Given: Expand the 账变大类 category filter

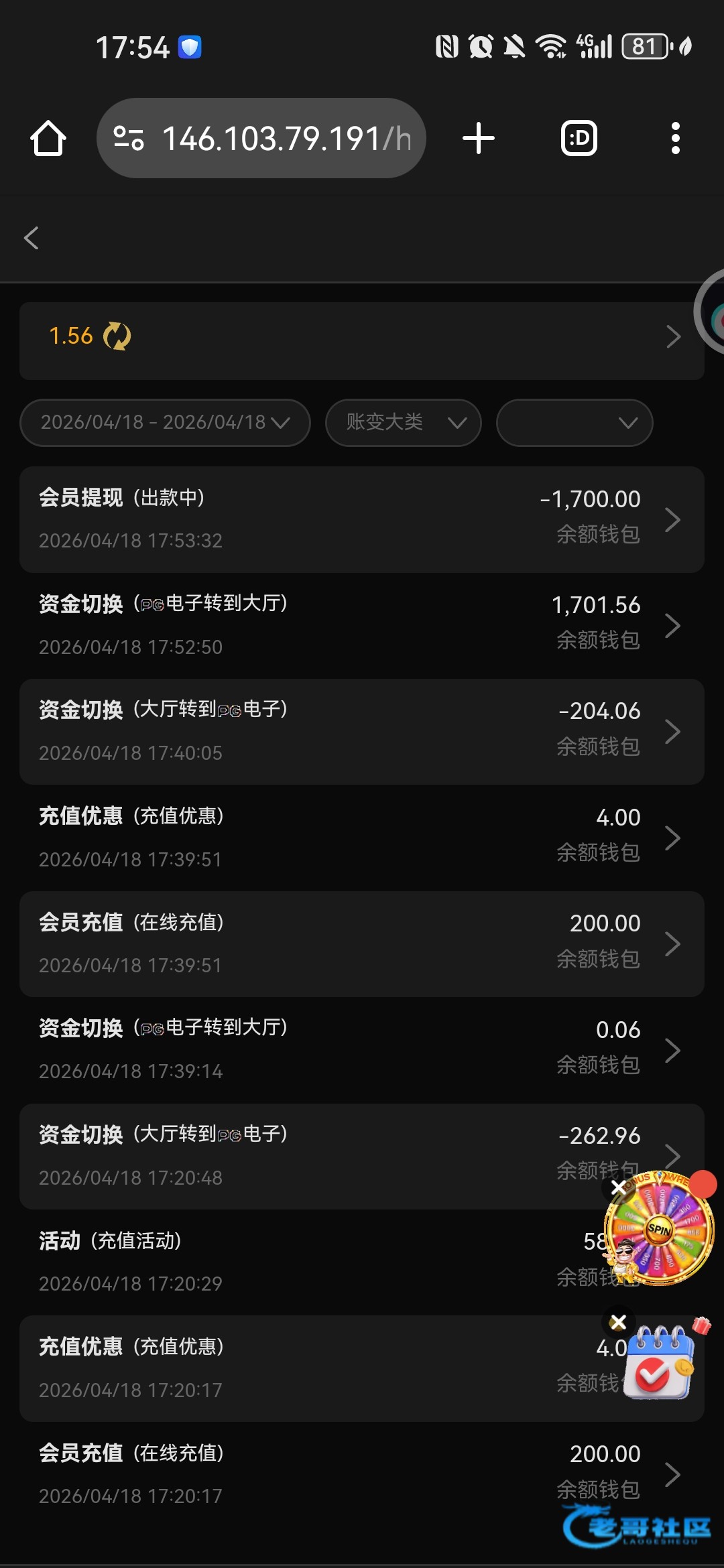Looking at the screenshot, I should tap(404, 422).
